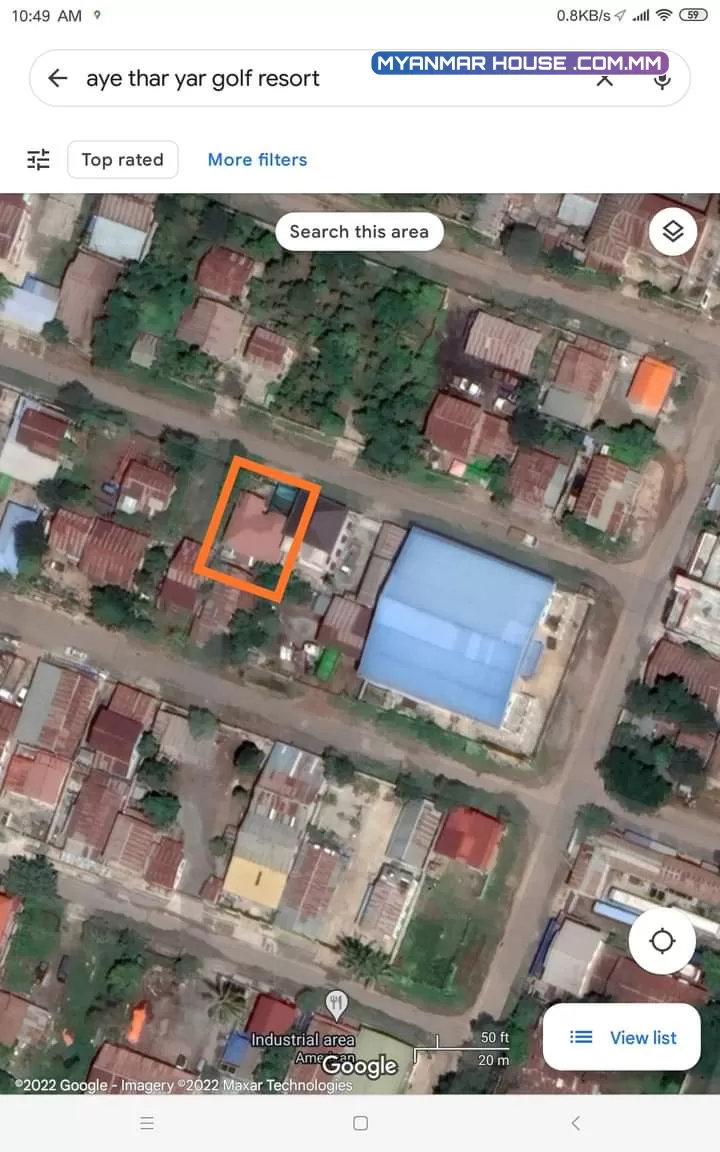
Task: Tap Search this area
Action: [x=359, y=232]
